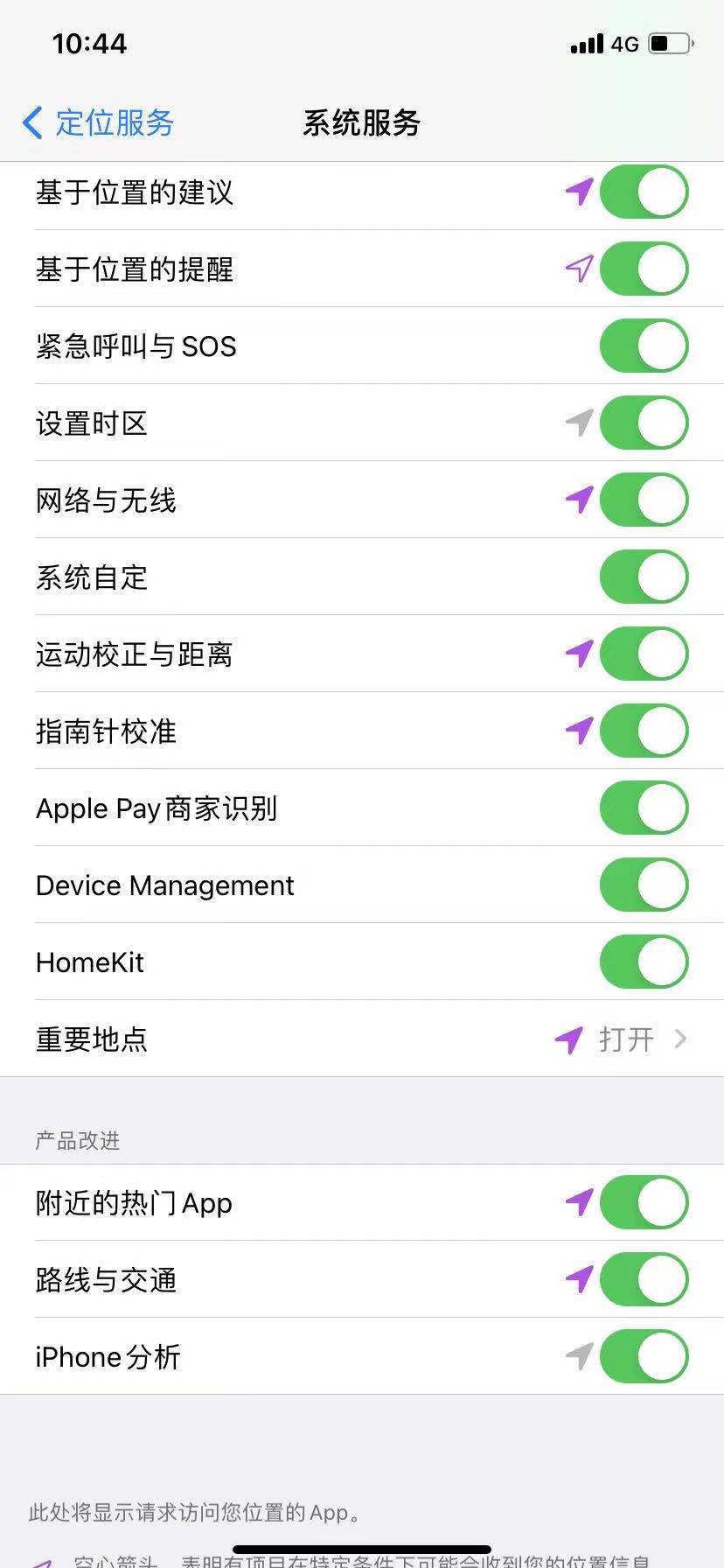Toggle 紧急呼叫与 SOS off
Viewport: 724px width, 1568px height.
[644, 346]
